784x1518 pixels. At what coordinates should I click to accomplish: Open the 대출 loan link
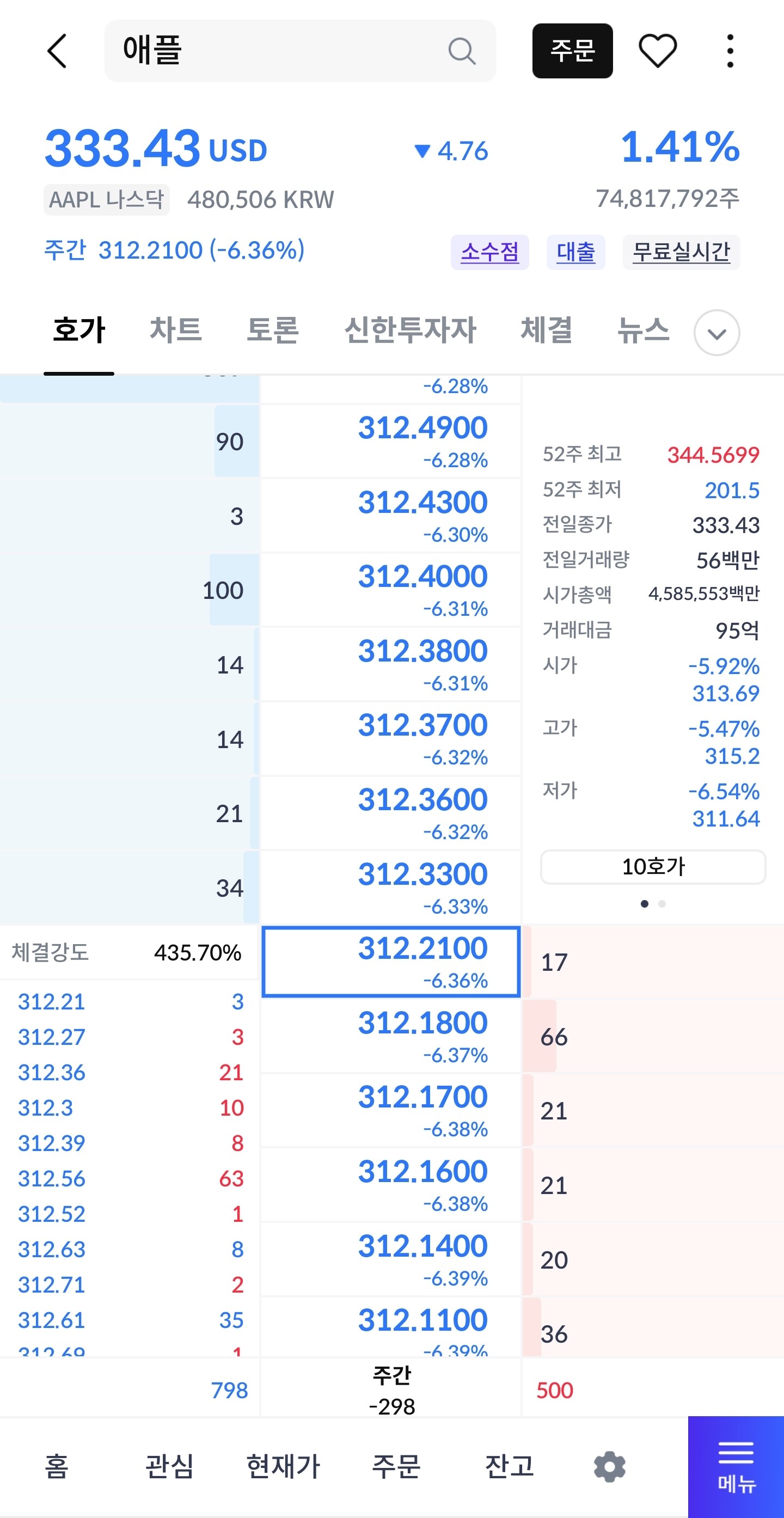click(x=575, y=252)
